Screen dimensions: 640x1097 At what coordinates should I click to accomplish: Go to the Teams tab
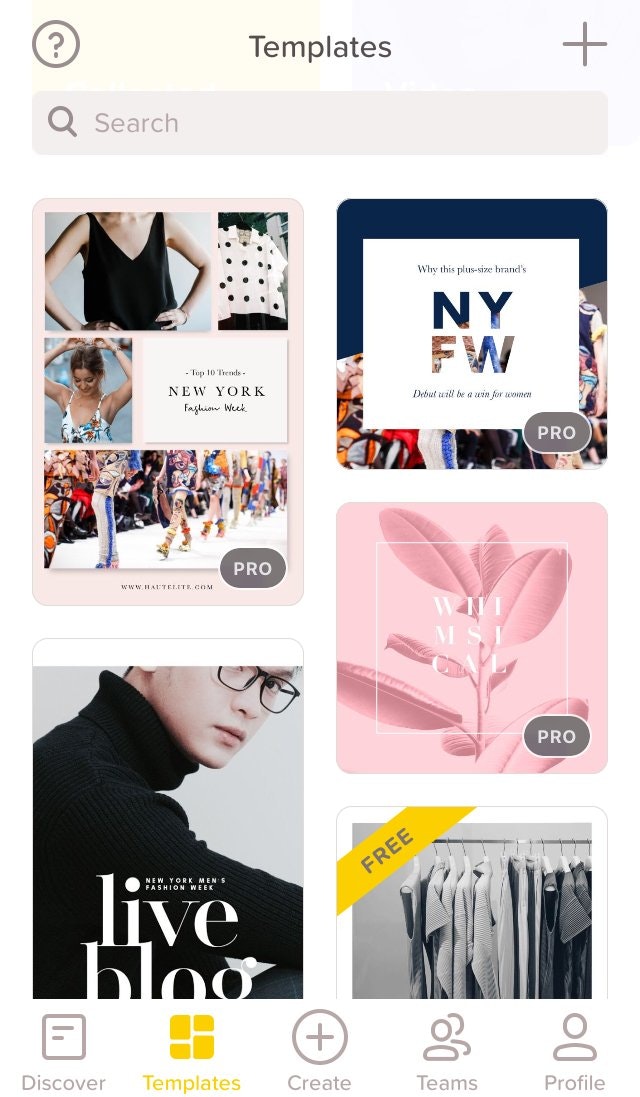(447, 1052)
